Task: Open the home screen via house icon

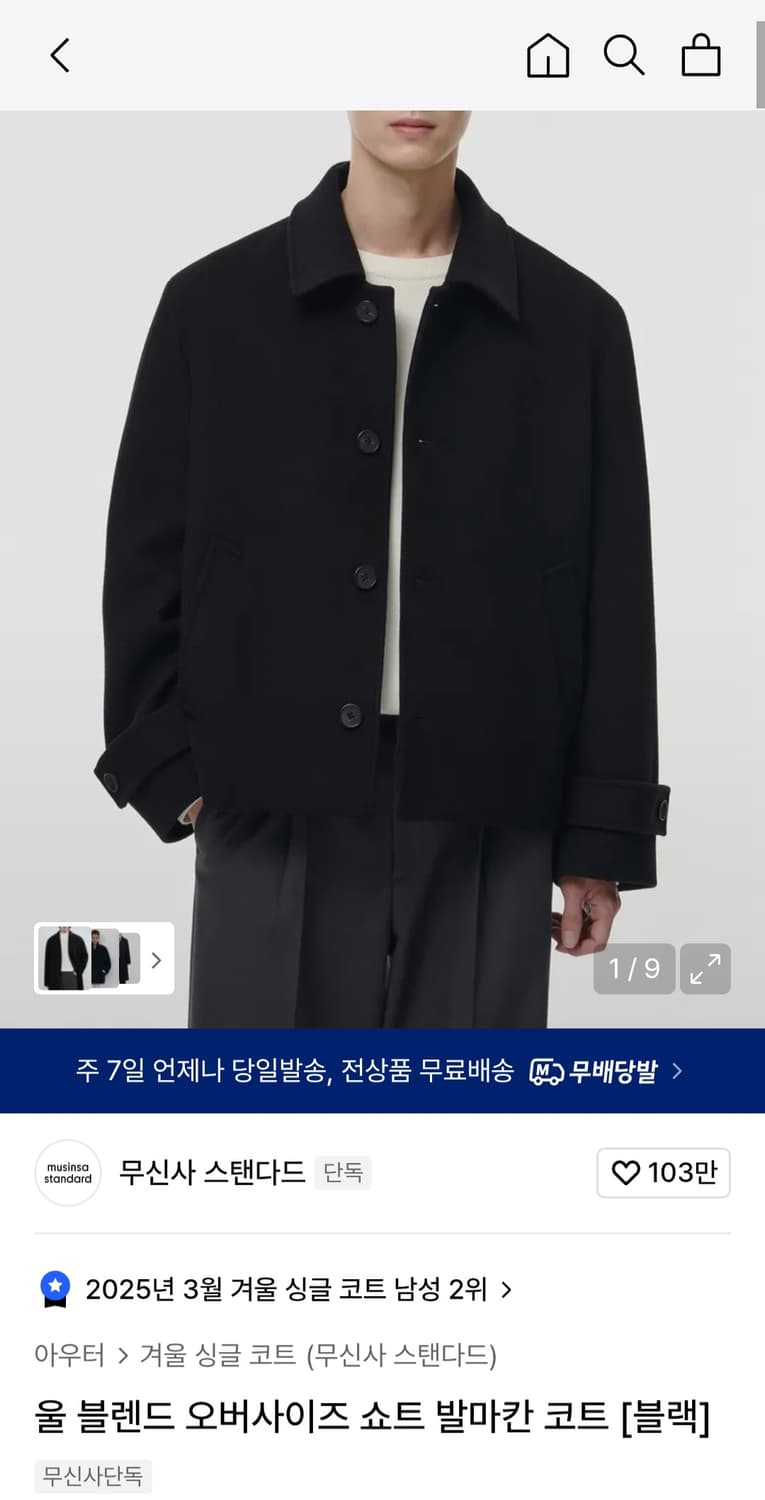Action: [x=548, y=55]
